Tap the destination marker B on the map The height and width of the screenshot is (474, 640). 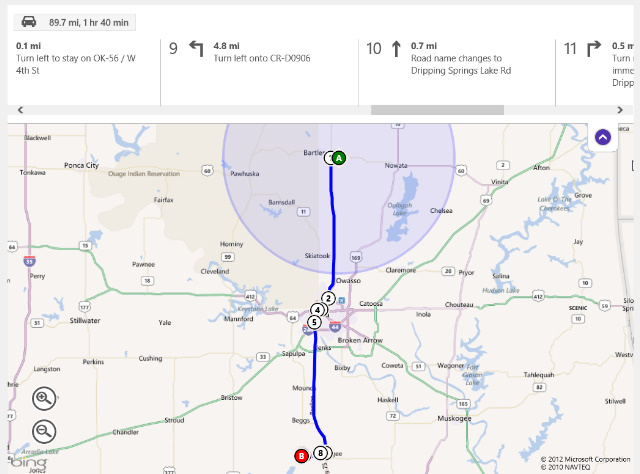pyautogui.click(x=301, y=456)
